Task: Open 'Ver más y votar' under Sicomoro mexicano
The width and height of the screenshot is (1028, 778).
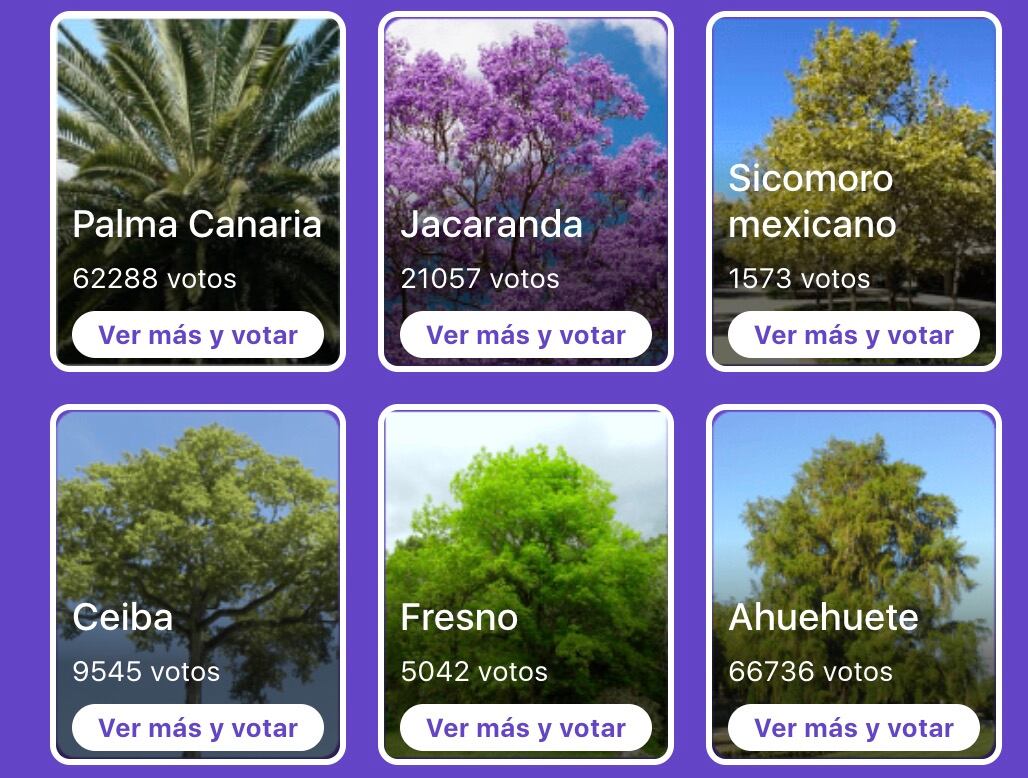Action: 853,335
